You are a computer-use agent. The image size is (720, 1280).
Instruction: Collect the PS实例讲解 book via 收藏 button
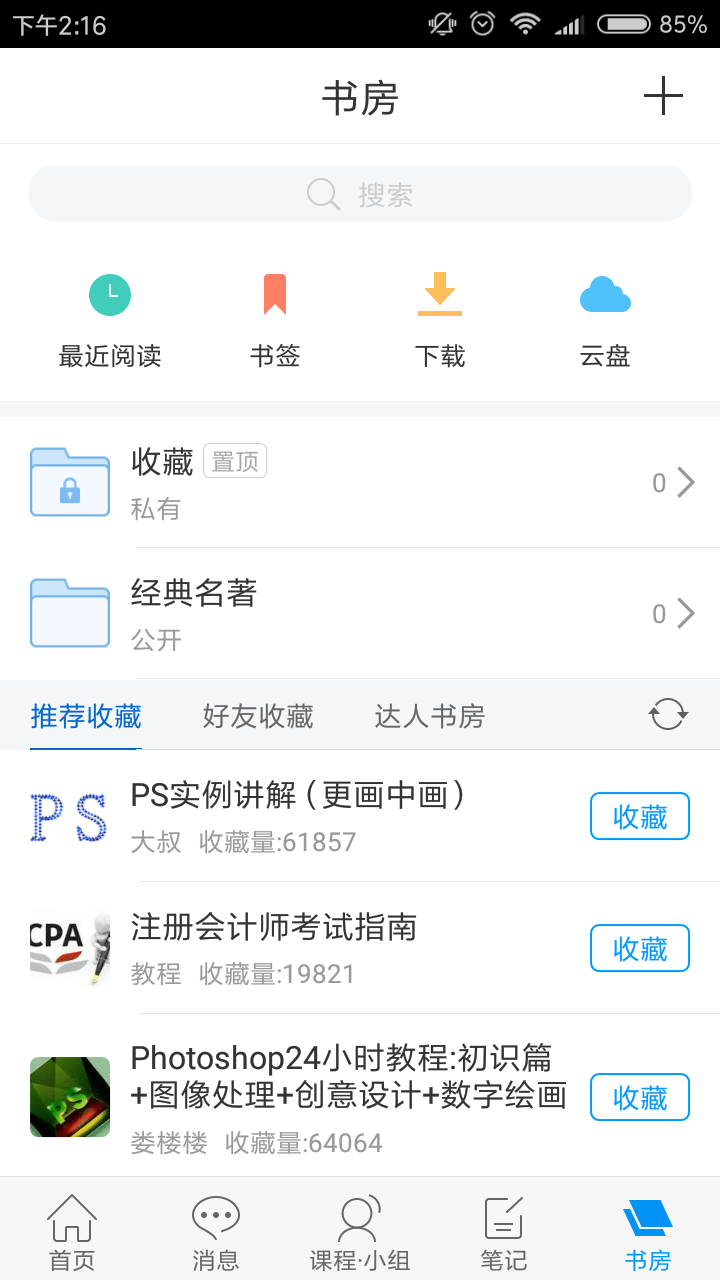[x=639, y=816]
